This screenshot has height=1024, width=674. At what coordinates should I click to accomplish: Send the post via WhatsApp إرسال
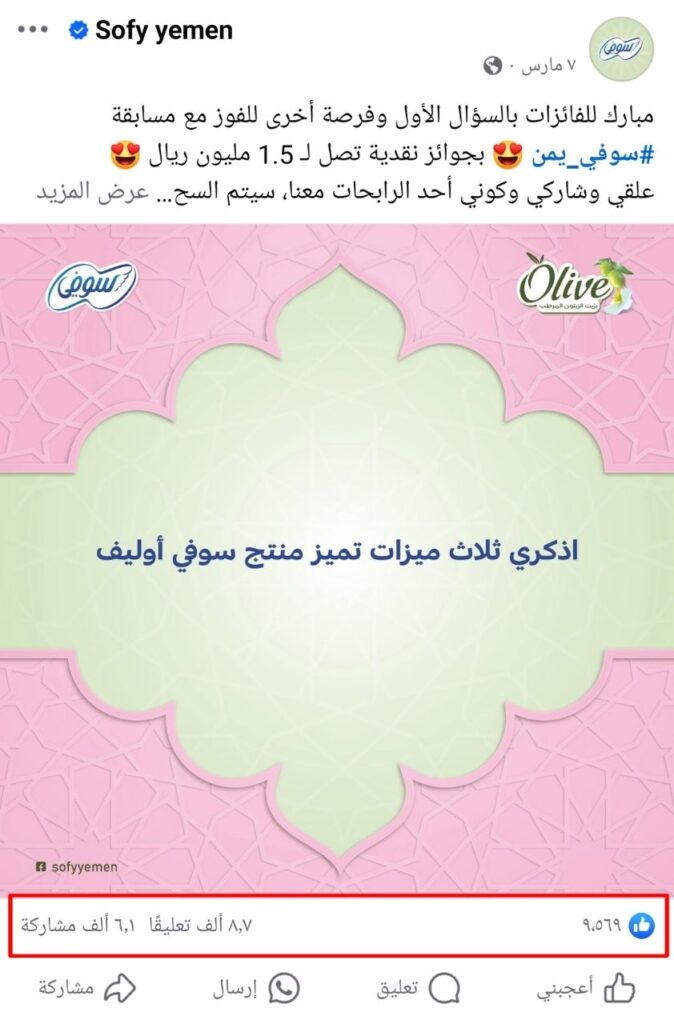point(255,989)
